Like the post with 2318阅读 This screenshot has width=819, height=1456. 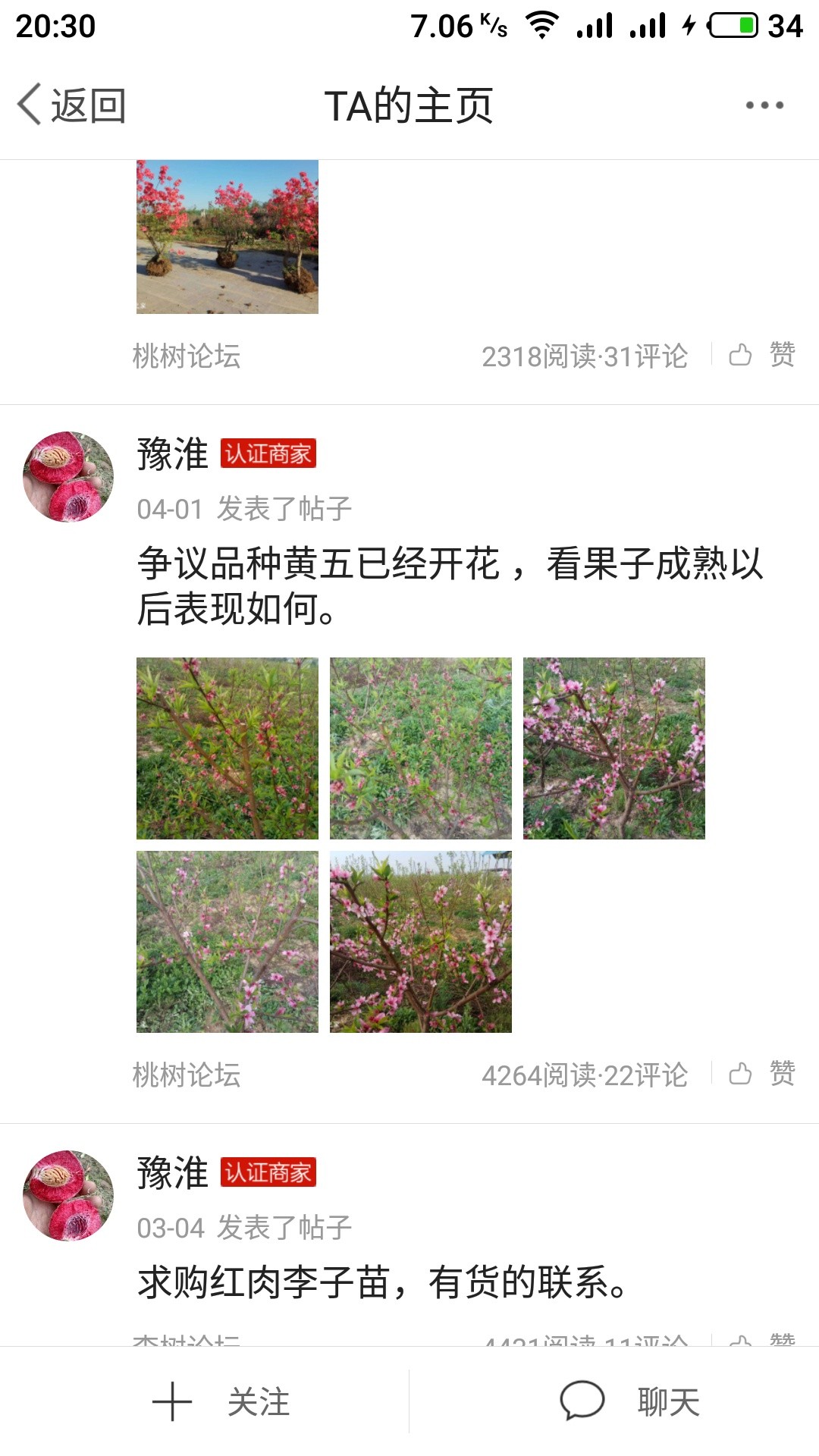point(761,355)
